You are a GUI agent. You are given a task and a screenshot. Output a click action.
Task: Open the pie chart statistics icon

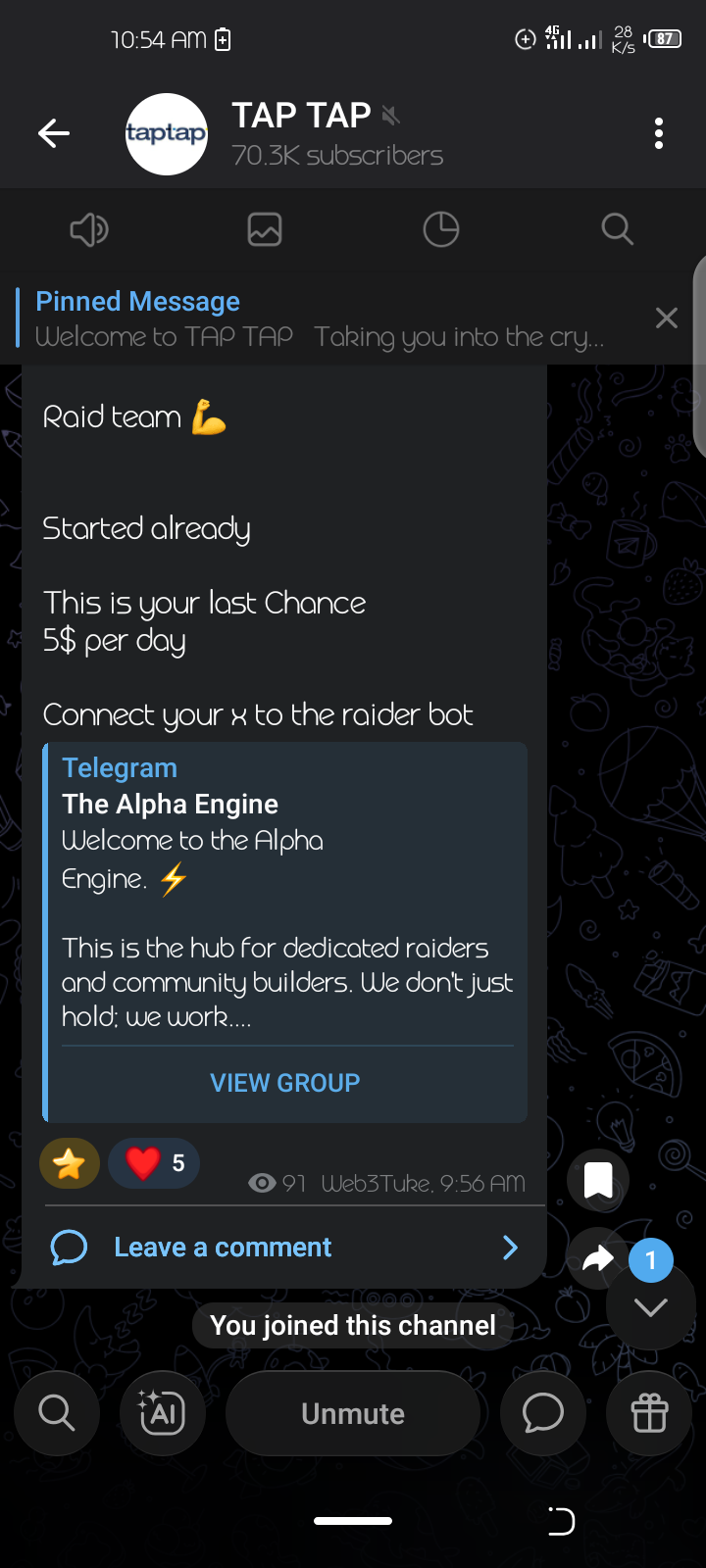click(440, 230)
